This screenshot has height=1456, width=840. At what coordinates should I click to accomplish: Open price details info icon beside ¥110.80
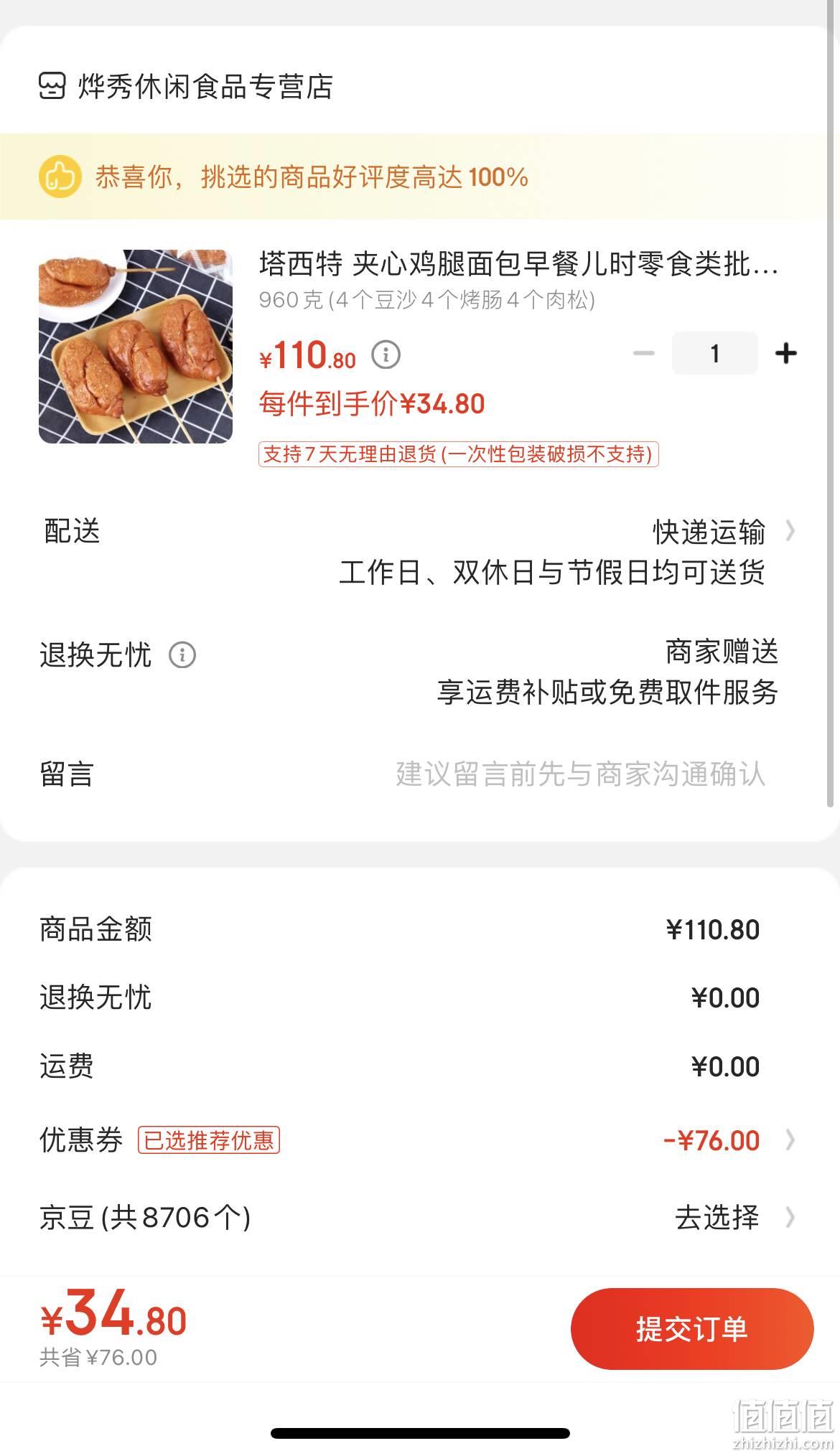click(x=386, y=354)
